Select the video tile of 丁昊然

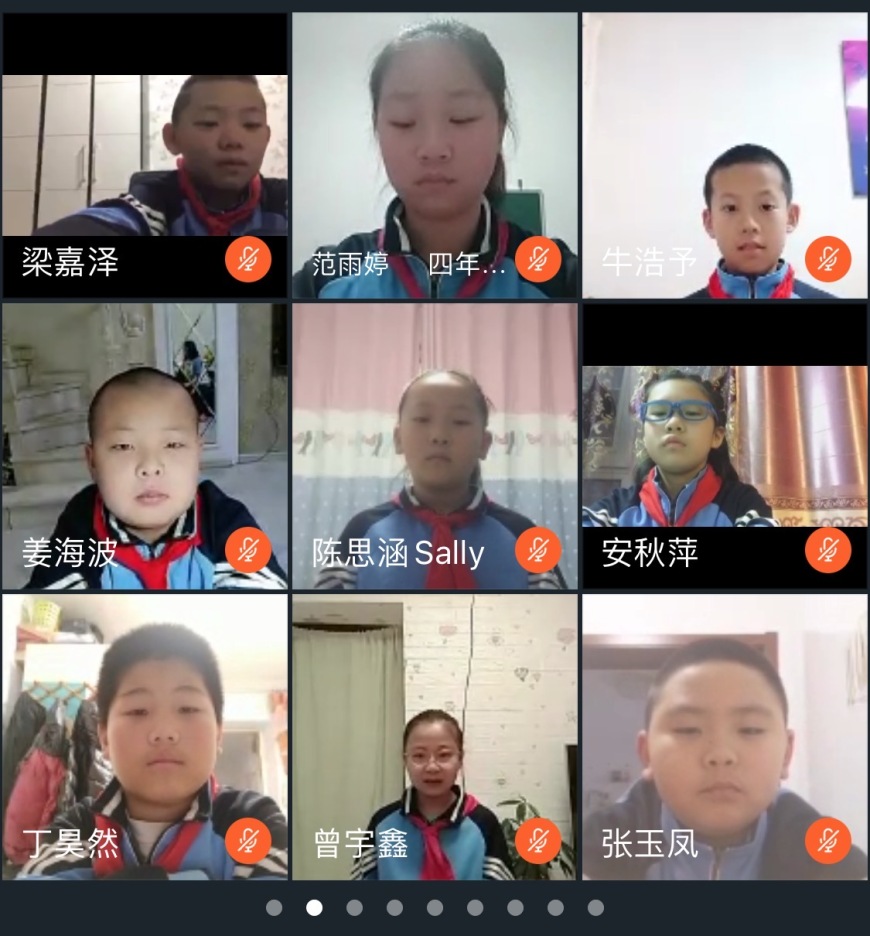tap(144, 737)
